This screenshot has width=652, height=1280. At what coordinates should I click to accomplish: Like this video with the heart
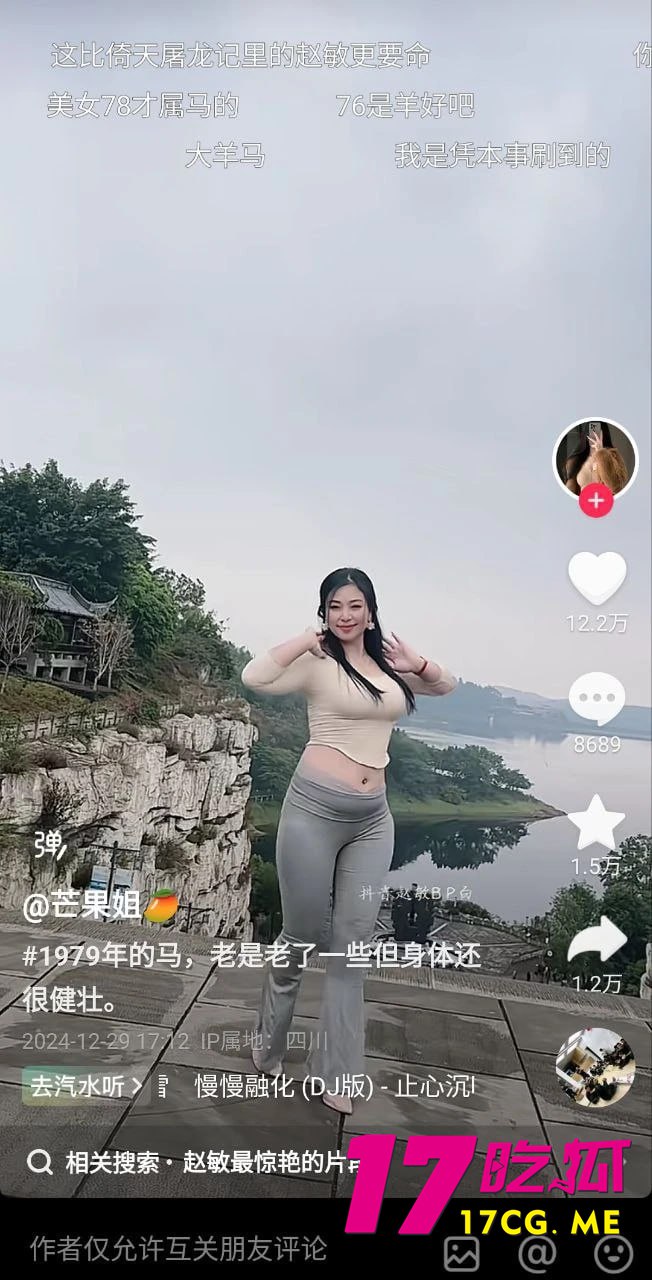pos(597,578)
